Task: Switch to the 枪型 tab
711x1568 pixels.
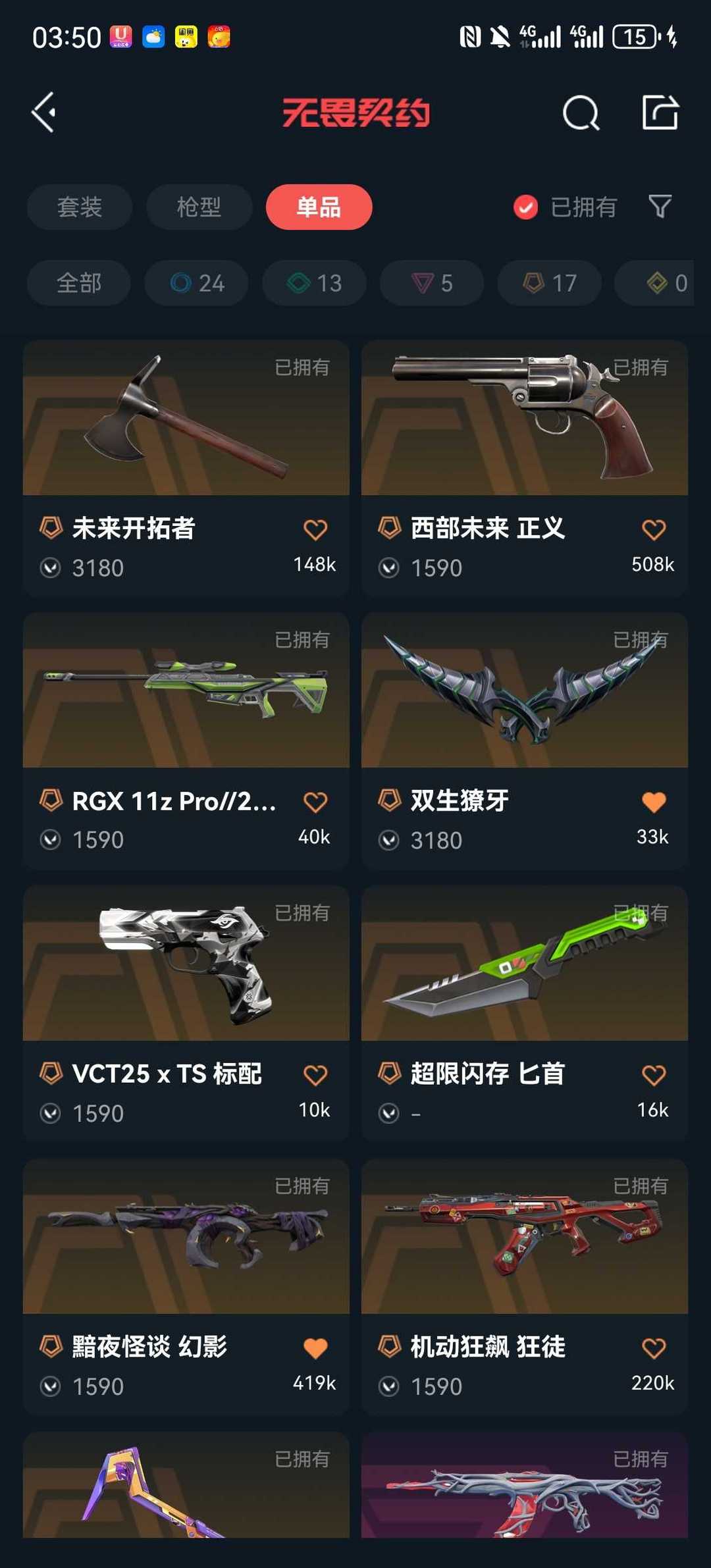Action: 199,207
